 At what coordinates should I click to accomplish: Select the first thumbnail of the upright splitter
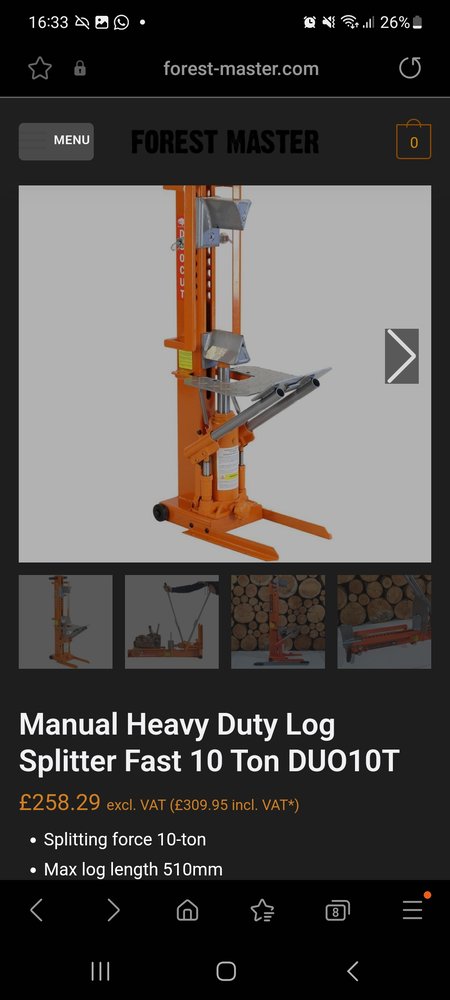click(x=66, y=622)
